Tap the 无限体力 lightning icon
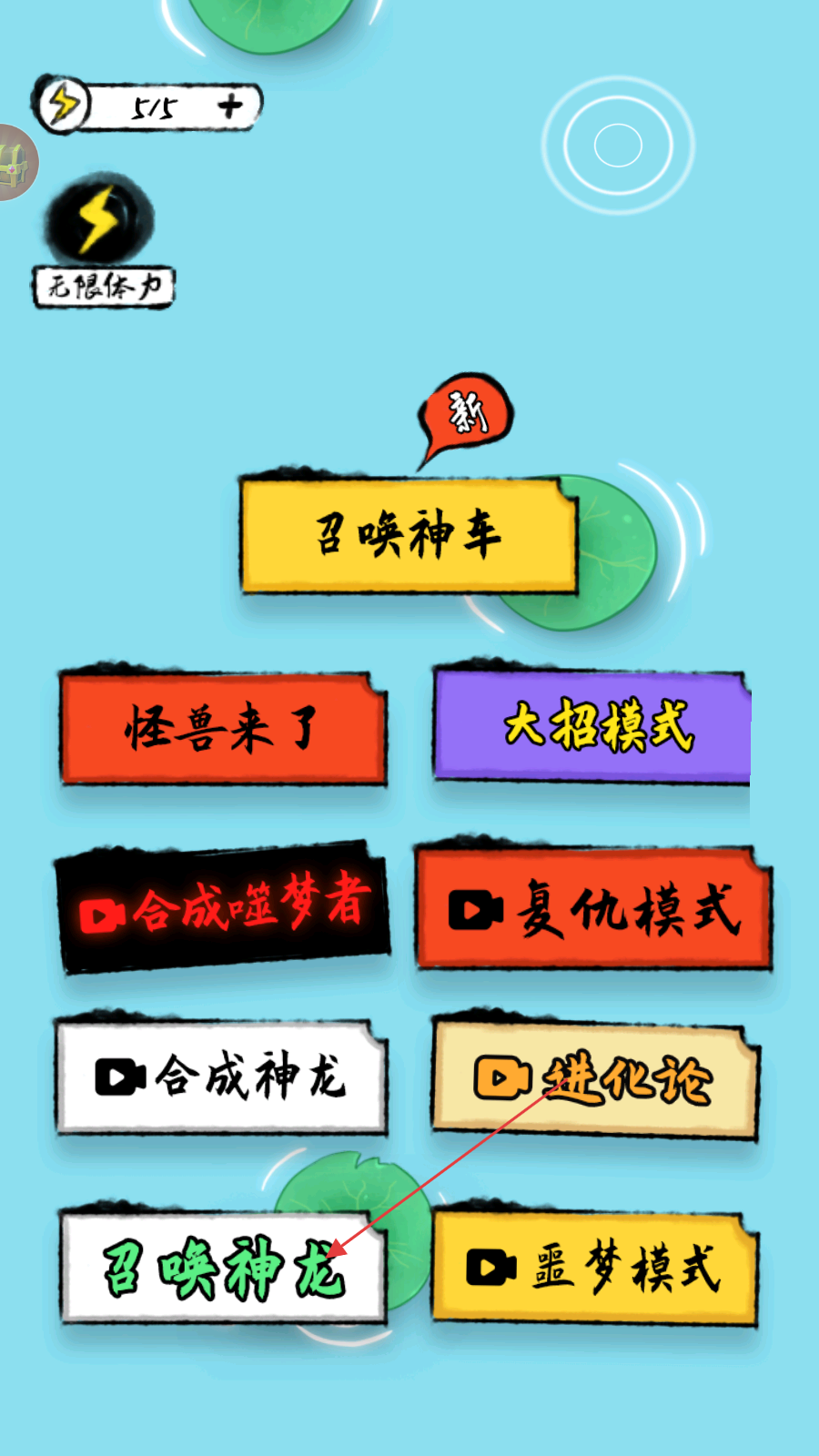819x1456 pixels. coord(100,221)
